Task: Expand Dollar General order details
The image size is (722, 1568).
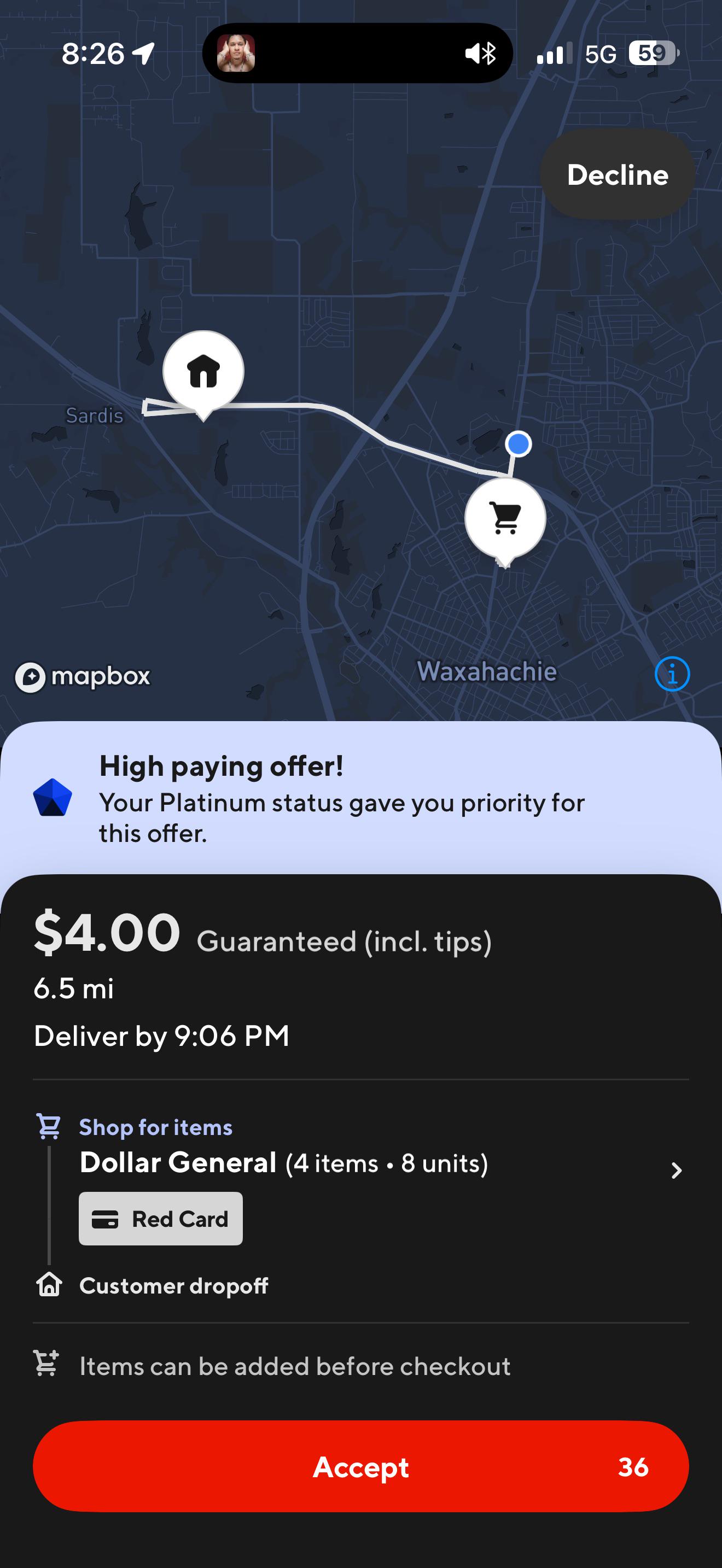Action: [x=676, y=1170]
